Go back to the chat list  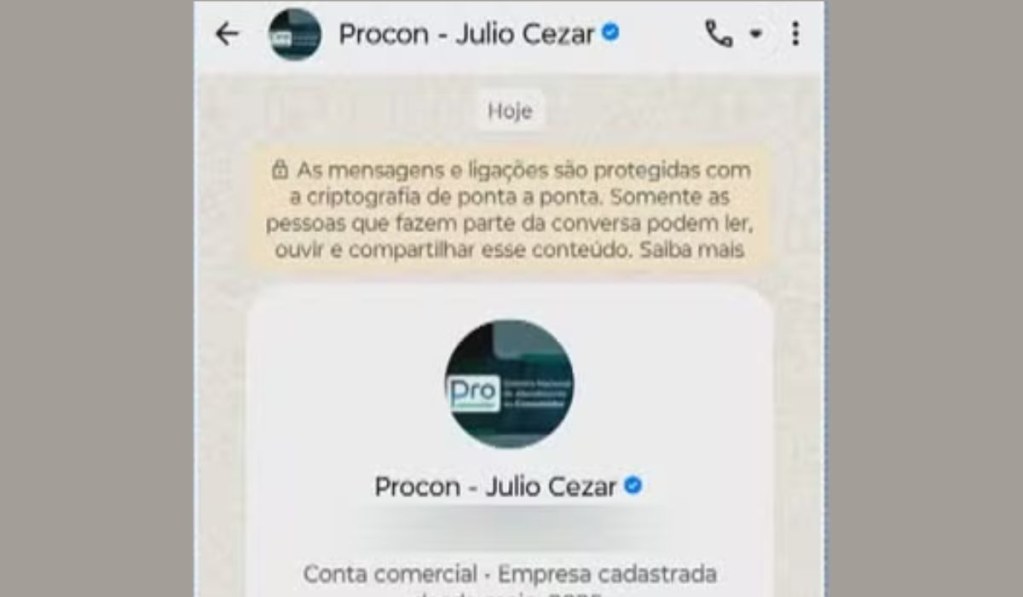pyautogui.click(x=227, y=34)
